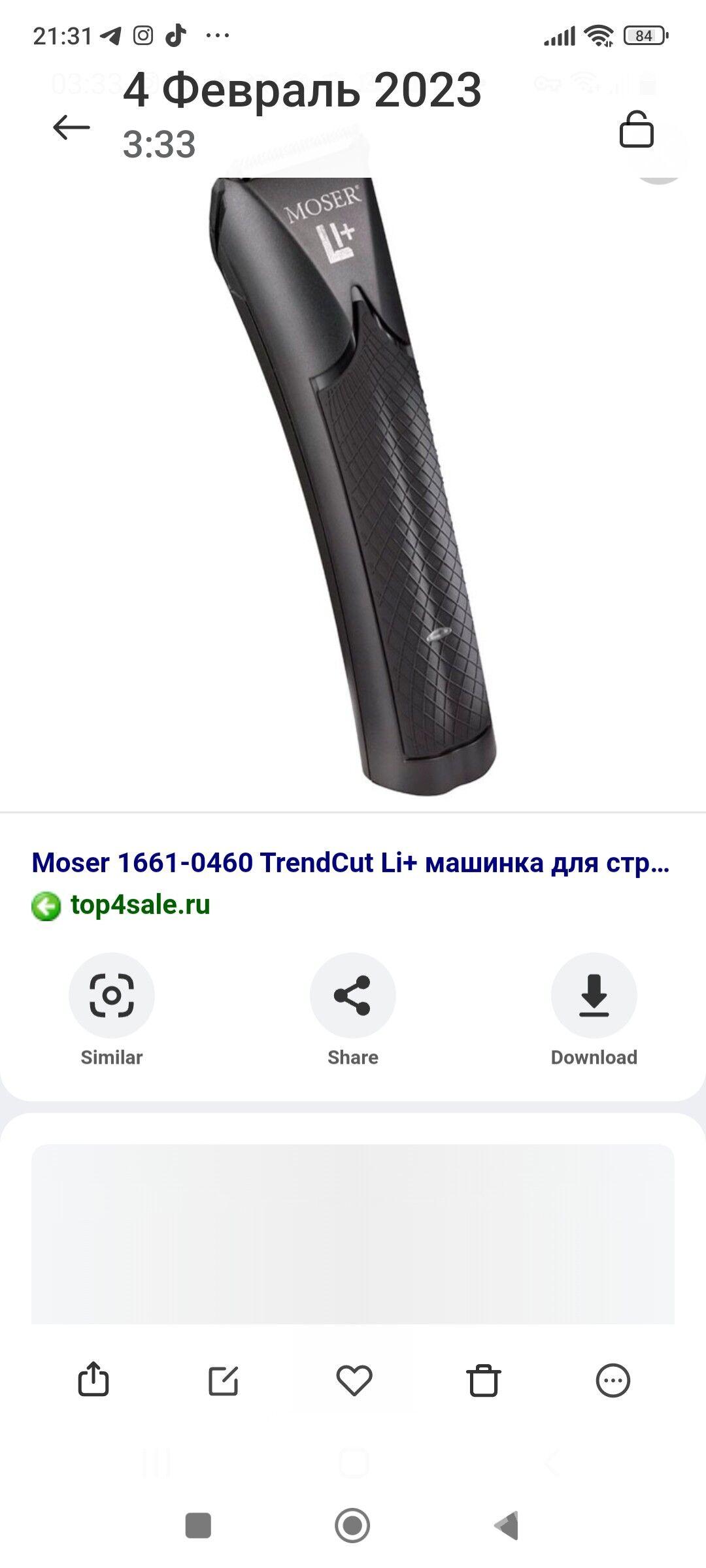The image size is (706, 1568).
Task: Go to the home screen
Action: (x=352, y=1526)
